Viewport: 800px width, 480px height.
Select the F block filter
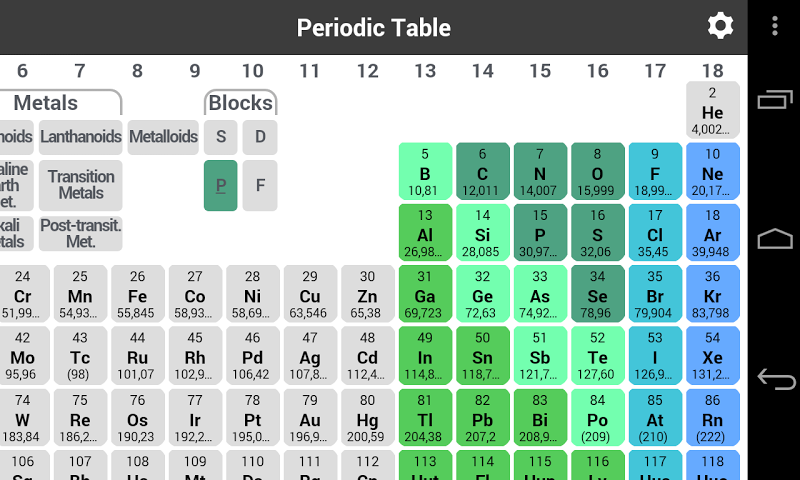point(260,185)
